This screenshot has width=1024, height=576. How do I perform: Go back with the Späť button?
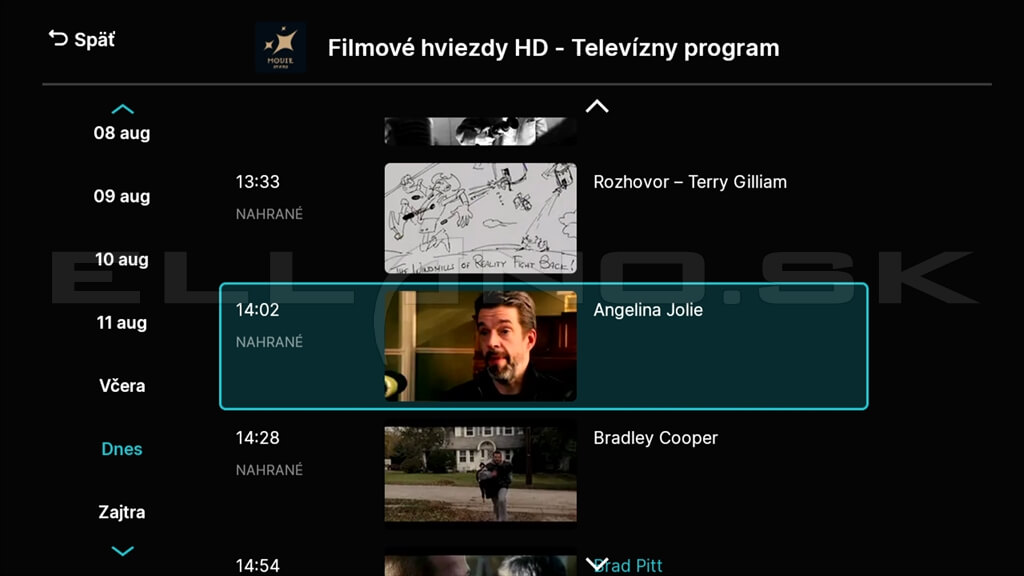click(x=82, y=39)
